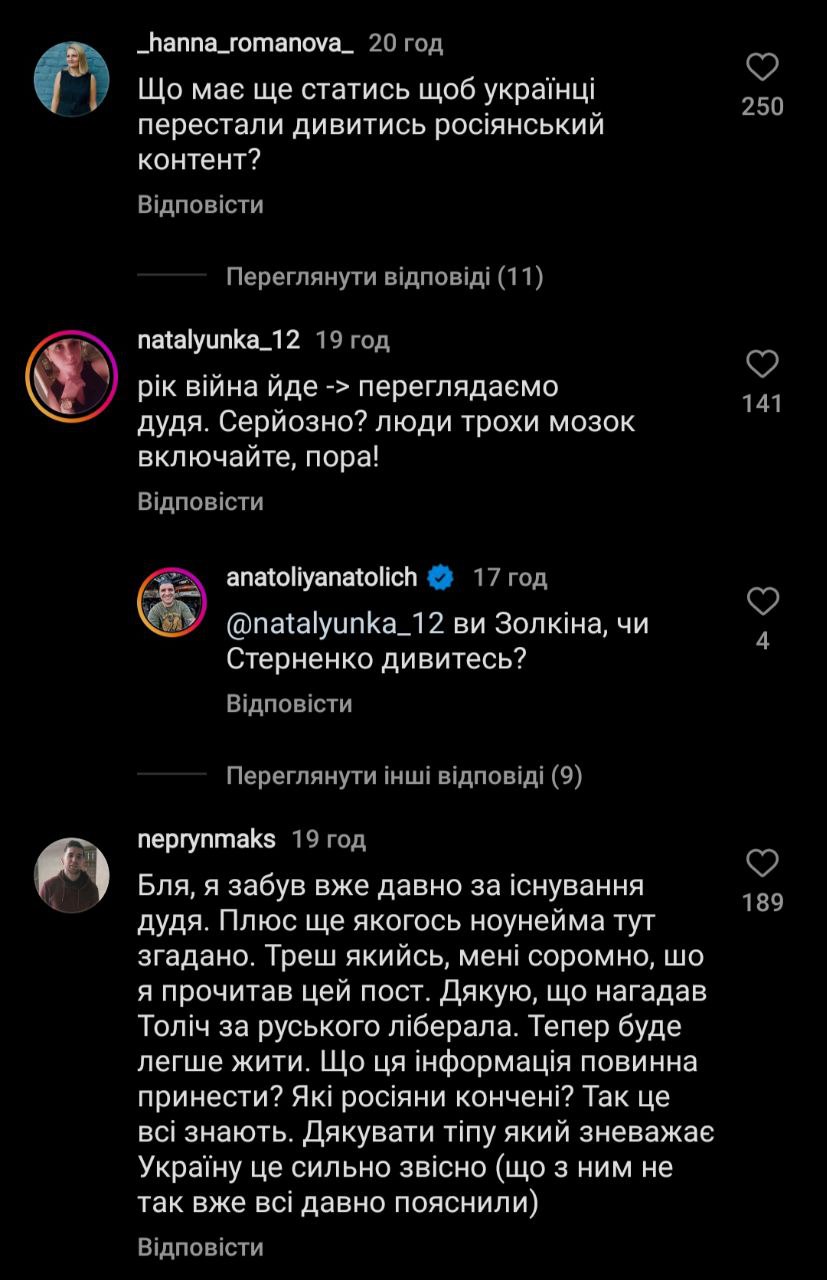The image size is (827, 1280).
Task: Reply to natalyunka_12's comment
Action: pos(200,501)
